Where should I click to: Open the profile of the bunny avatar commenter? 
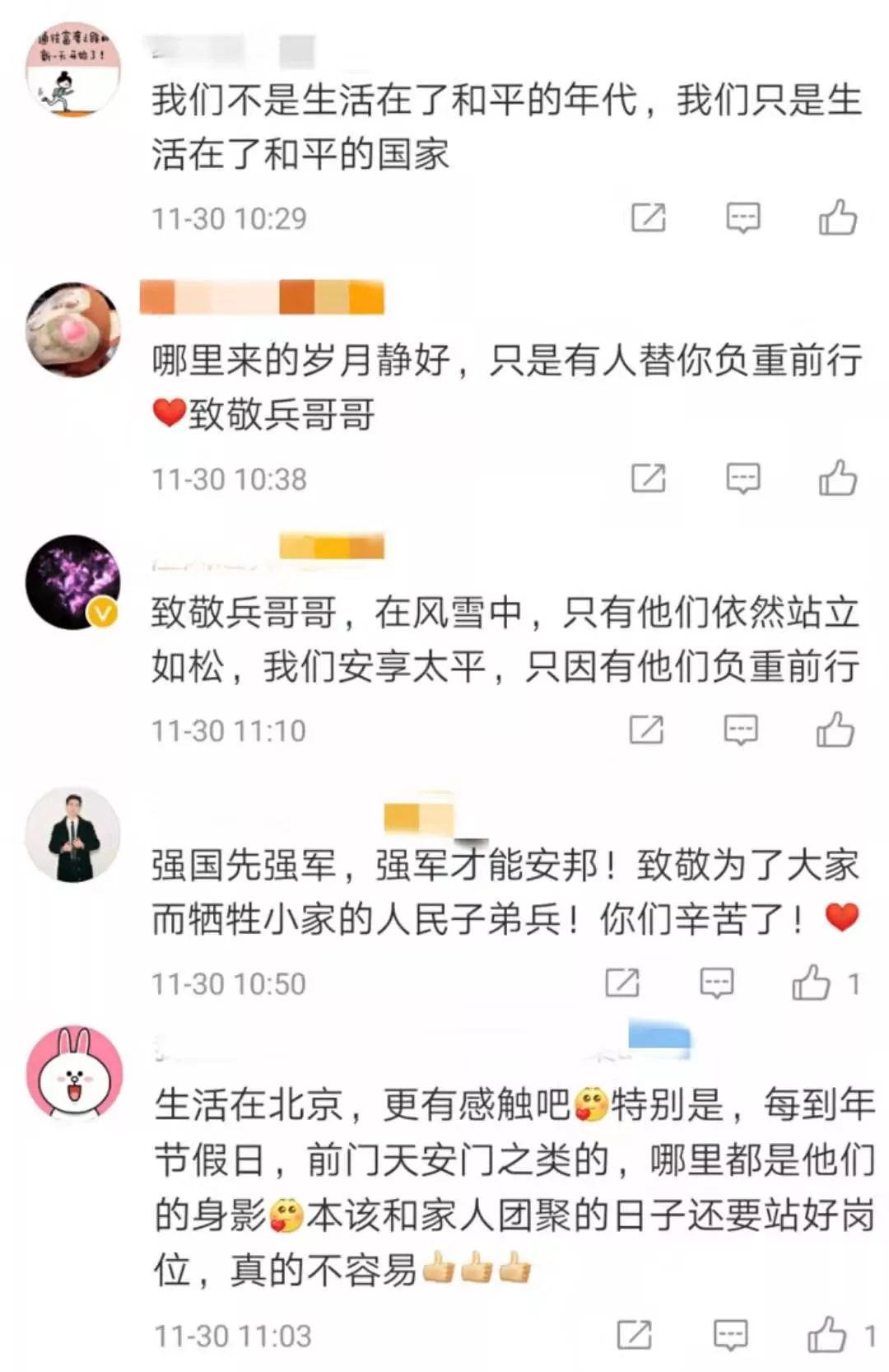point(74,1074)
